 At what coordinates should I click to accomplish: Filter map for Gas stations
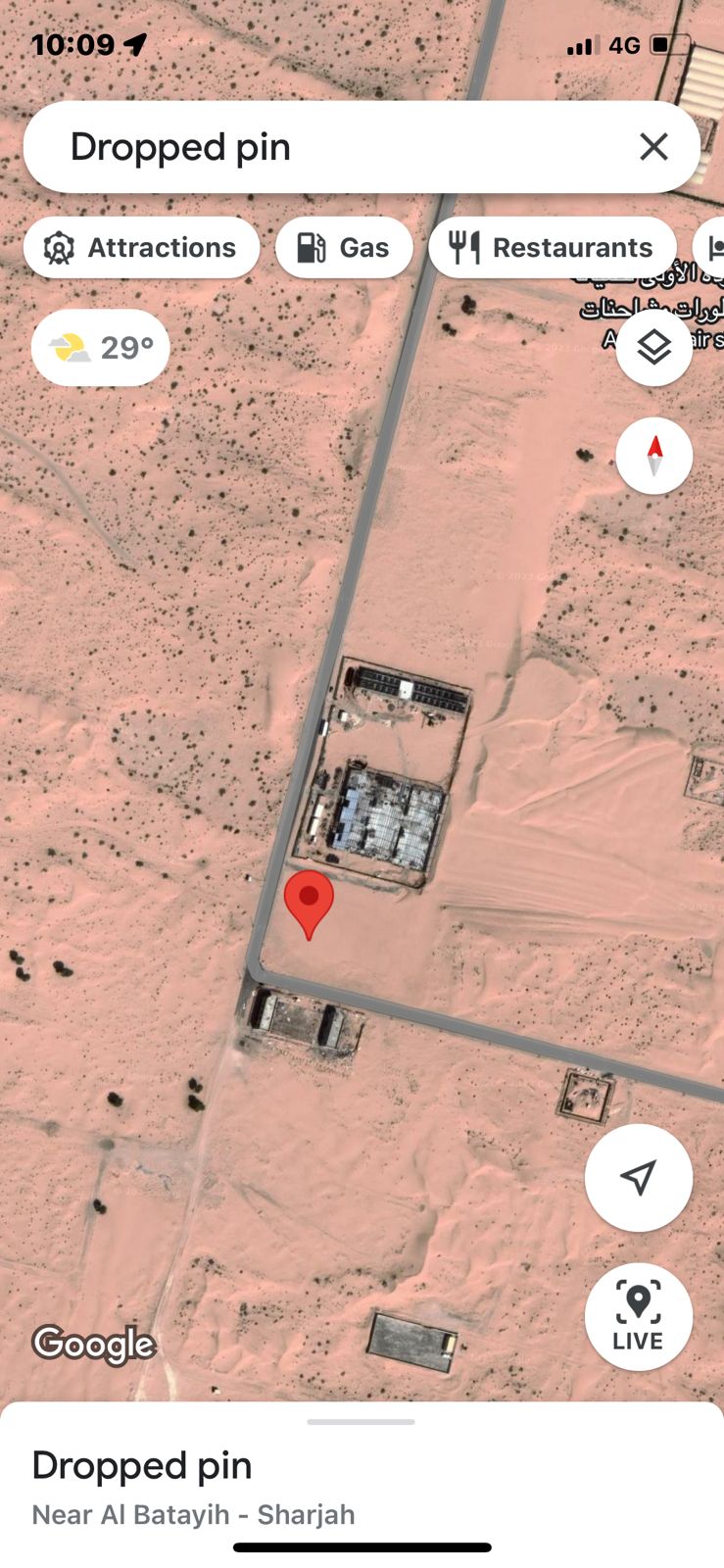pyautogui.click(x=344, y=247)
